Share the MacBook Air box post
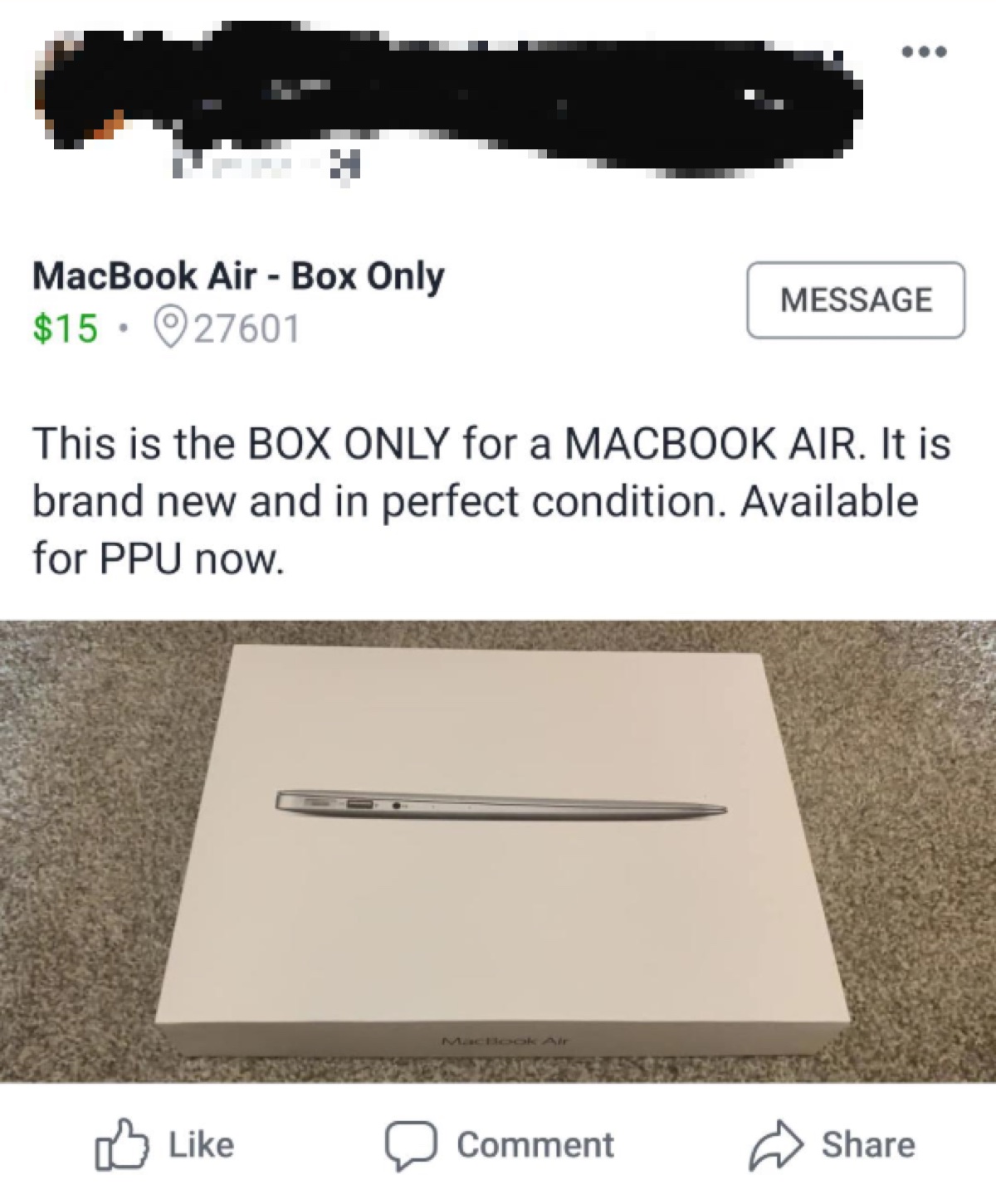Viewport: 996px width, 1204px height. [x=832, y=1145]
